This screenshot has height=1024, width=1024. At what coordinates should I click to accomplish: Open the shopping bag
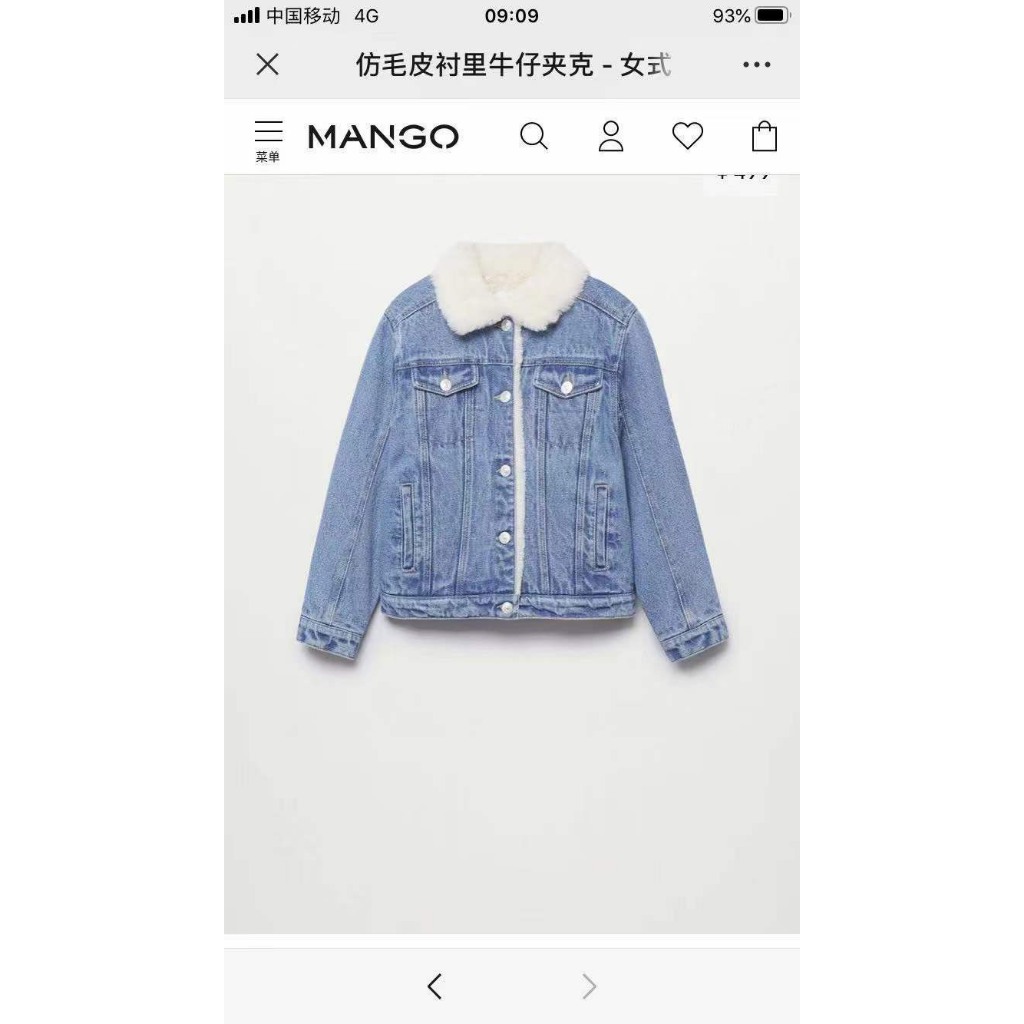[764, 136]
